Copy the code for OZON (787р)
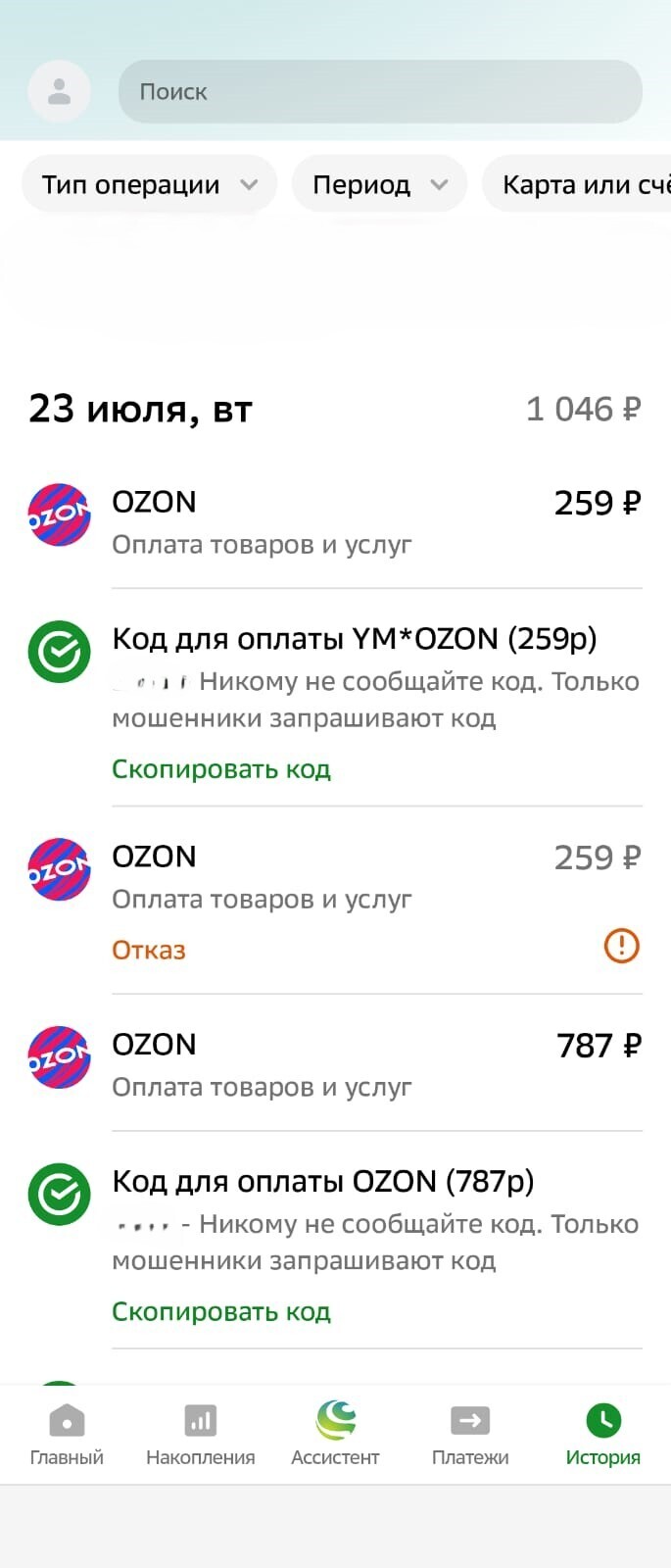The image size is (671, 1568). pyautogui.click(x=221, y=1311)
